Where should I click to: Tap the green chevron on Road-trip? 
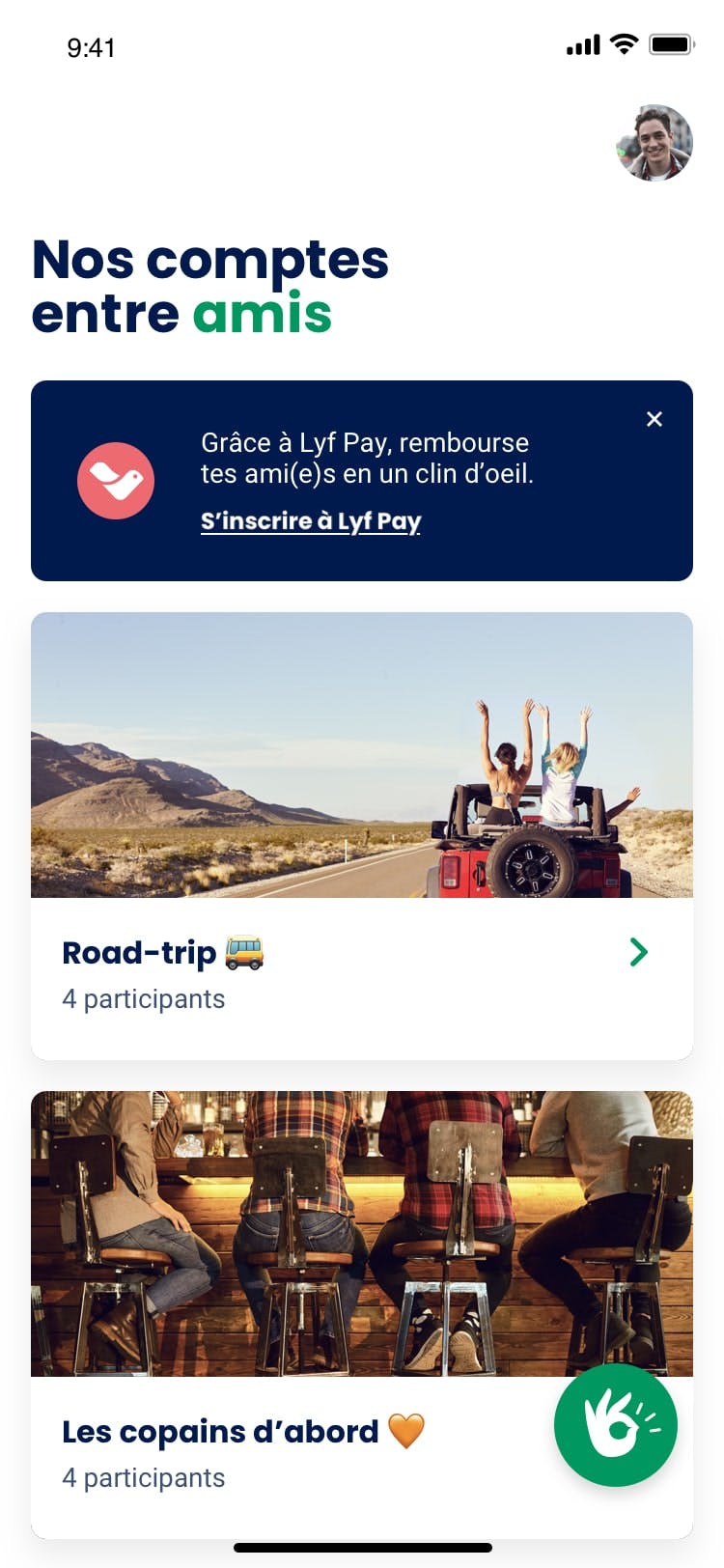638,953
